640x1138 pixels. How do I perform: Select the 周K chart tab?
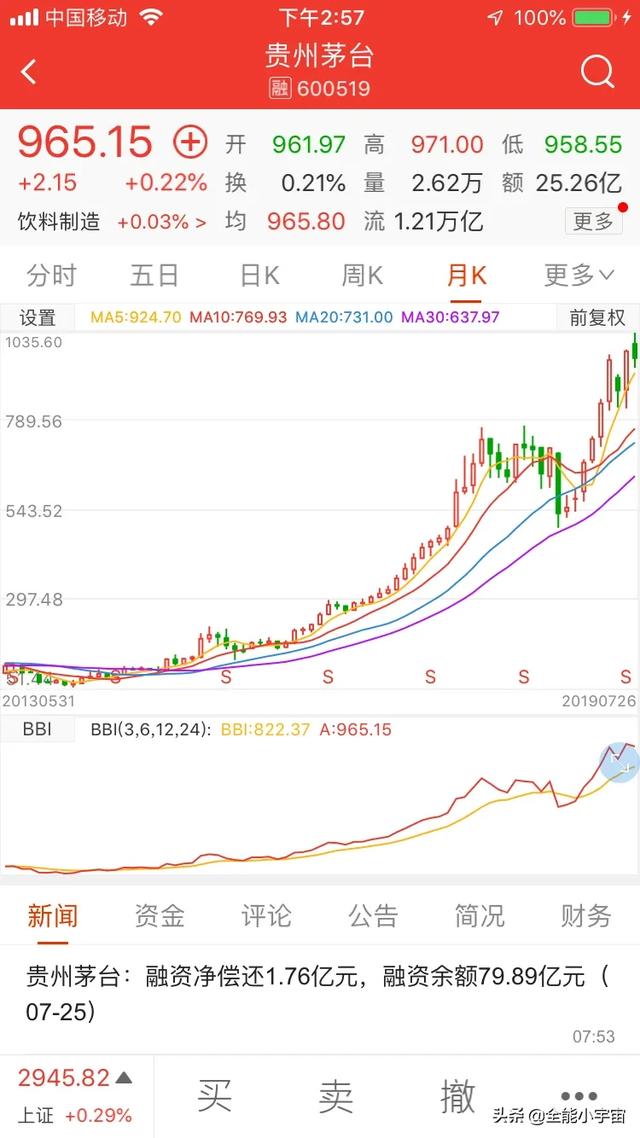click(362, 274)
